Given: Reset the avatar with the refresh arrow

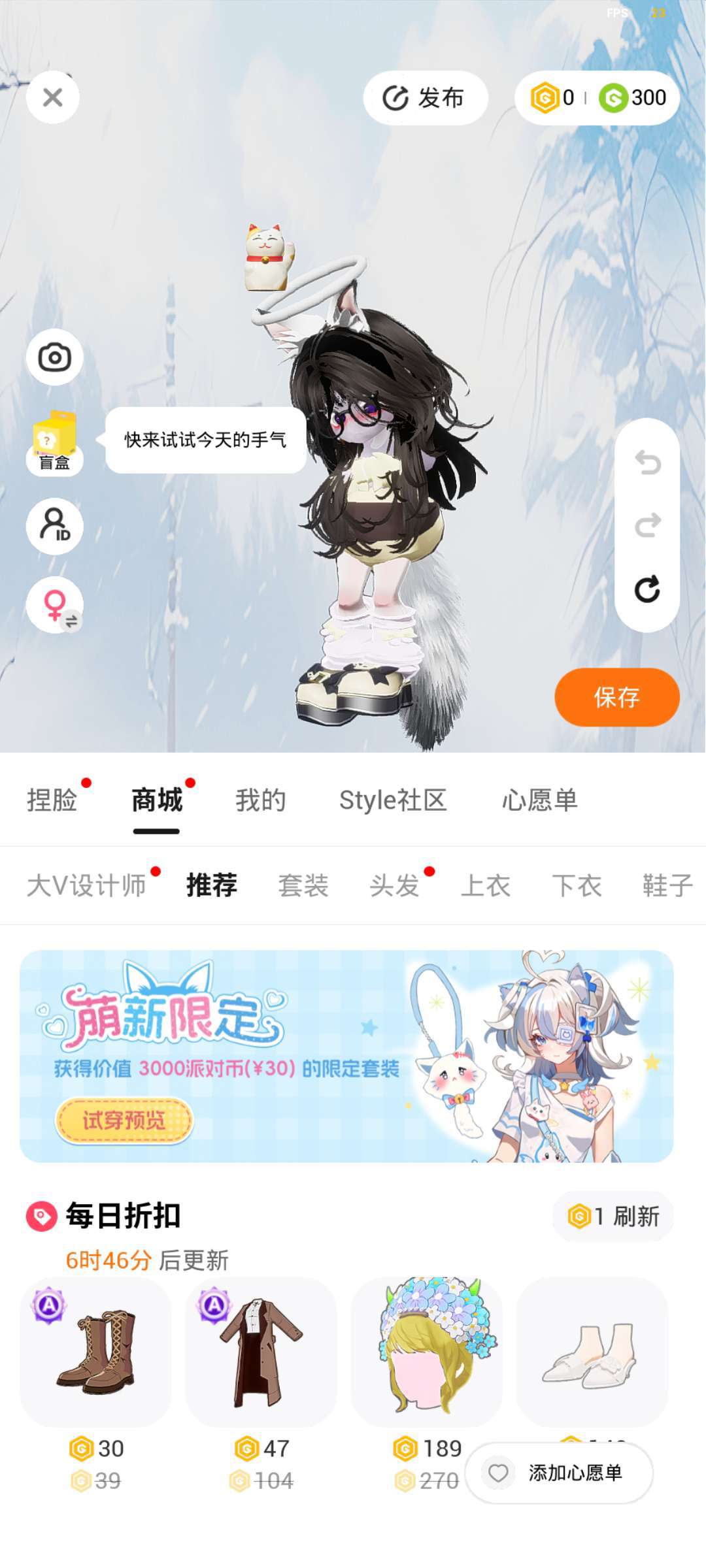Looking at the screenshot, I should tap(648, 589).
